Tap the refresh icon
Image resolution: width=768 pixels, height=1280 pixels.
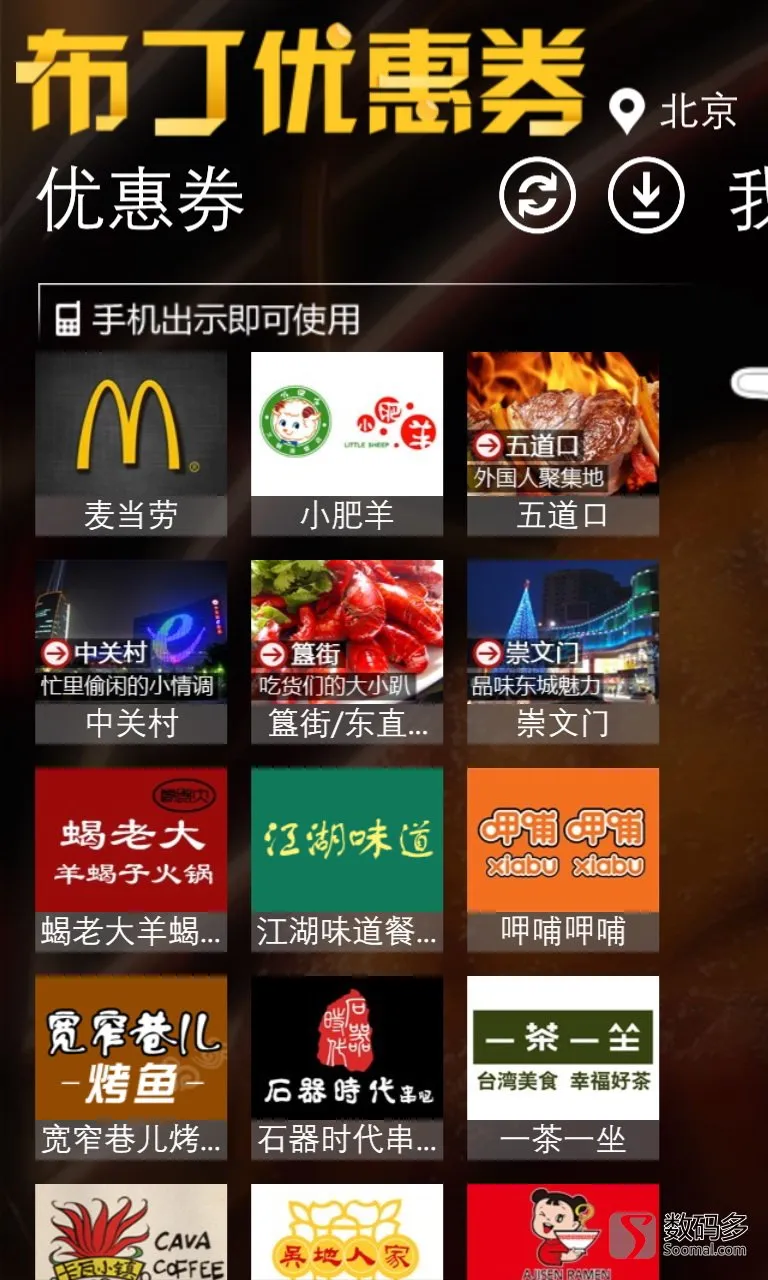point(537,195)
